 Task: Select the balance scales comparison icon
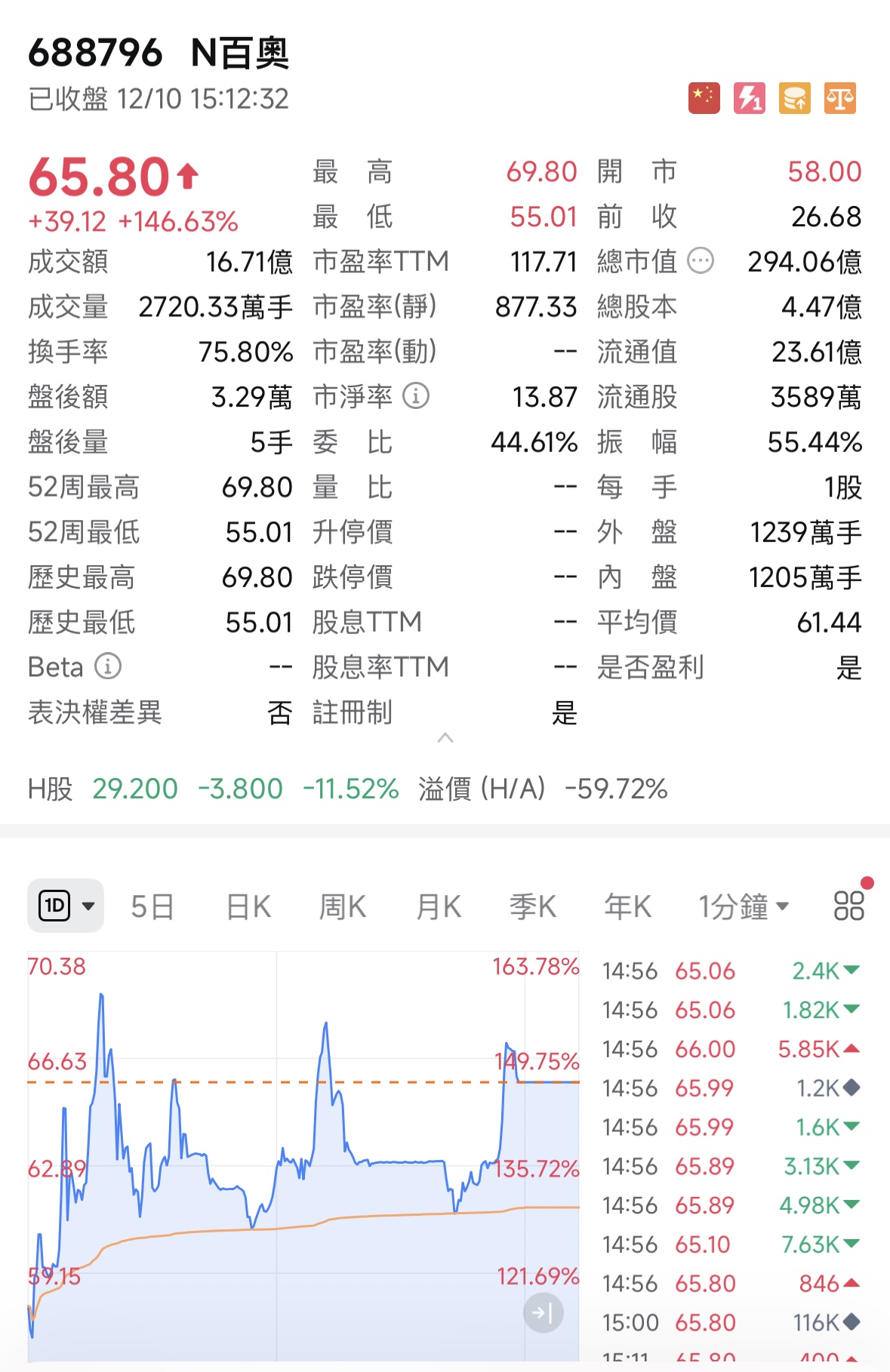coord(841,98)
